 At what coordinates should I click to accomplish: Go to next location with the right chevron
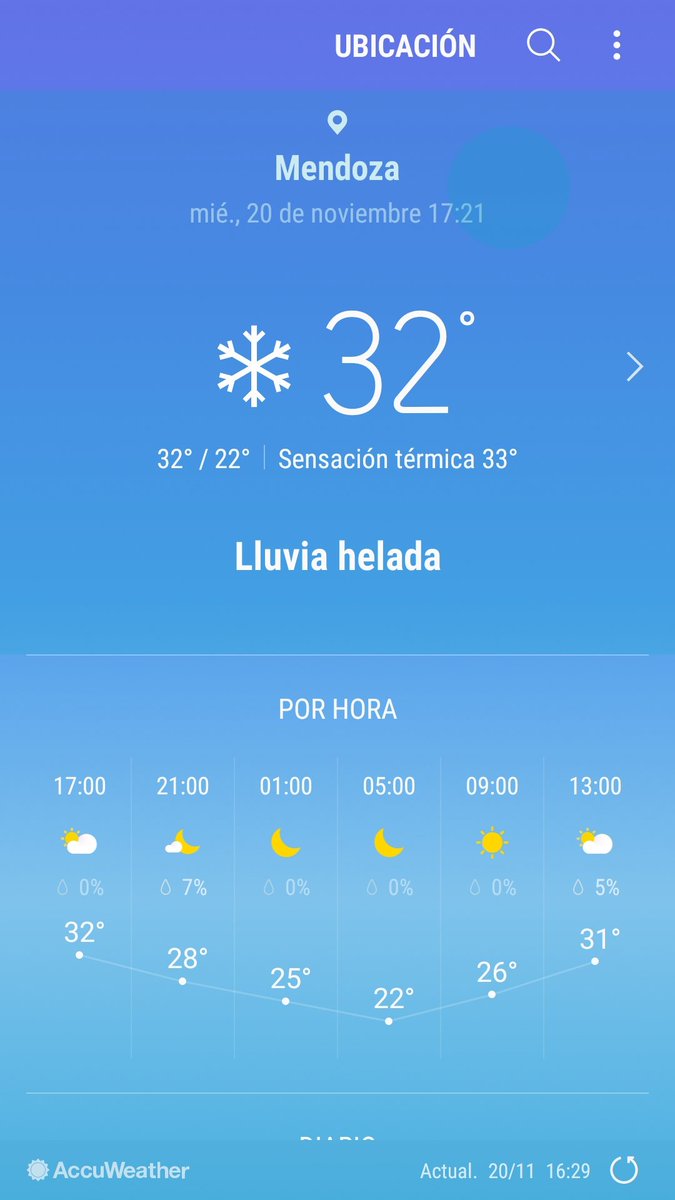(x=635, y=367)
